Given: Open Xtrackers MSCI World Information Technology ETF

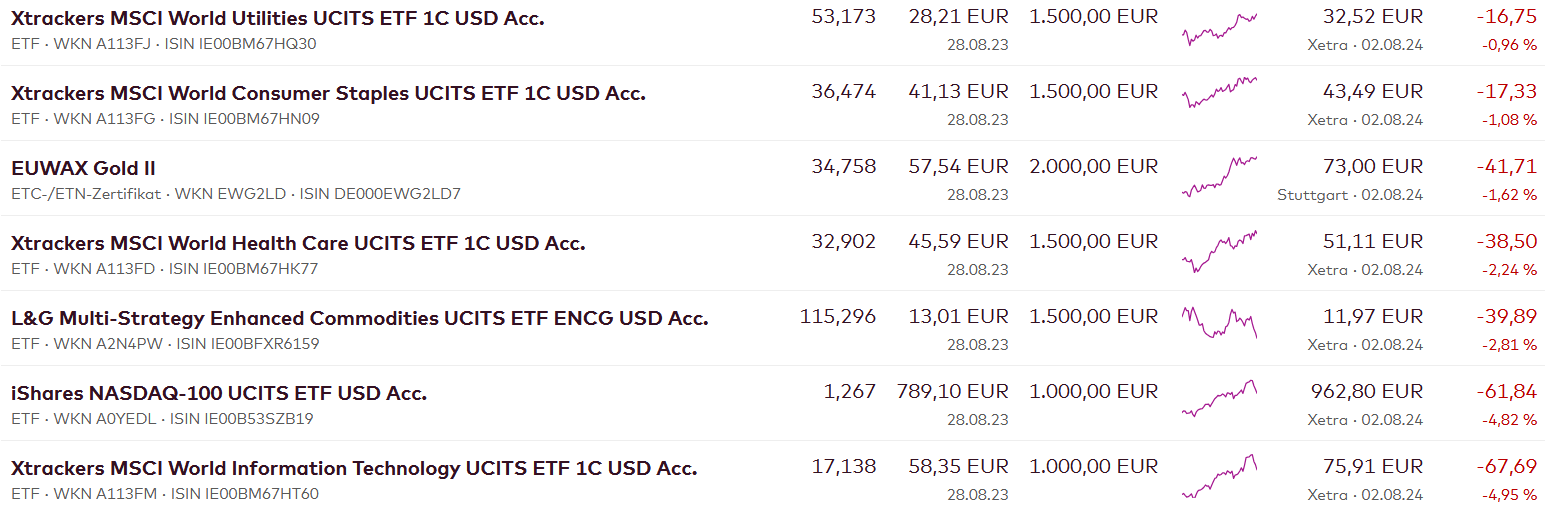Looking at the screenshot, I should (x=354, y=468).
